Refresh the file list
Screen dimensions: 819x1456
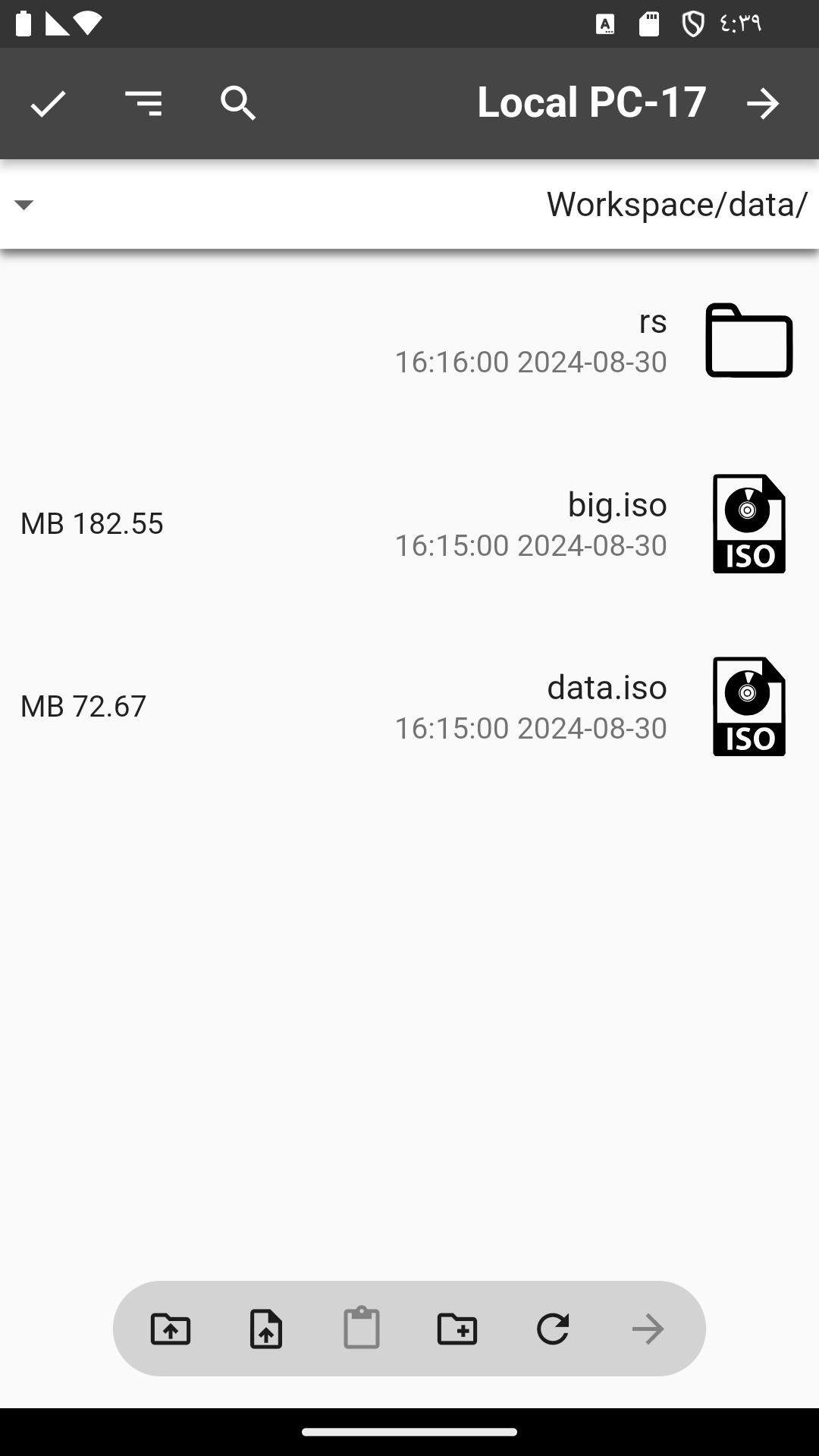553,1329
